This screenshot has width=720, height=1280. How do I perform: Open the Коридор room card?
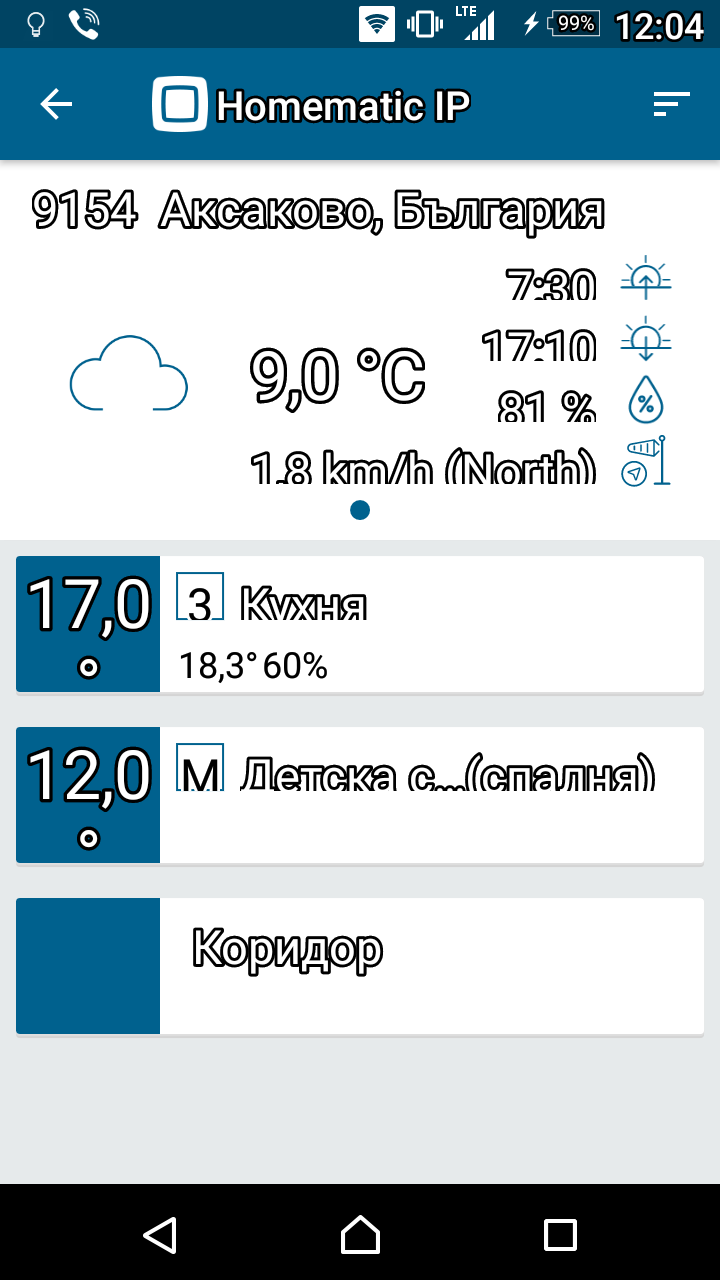pos(430,965)
